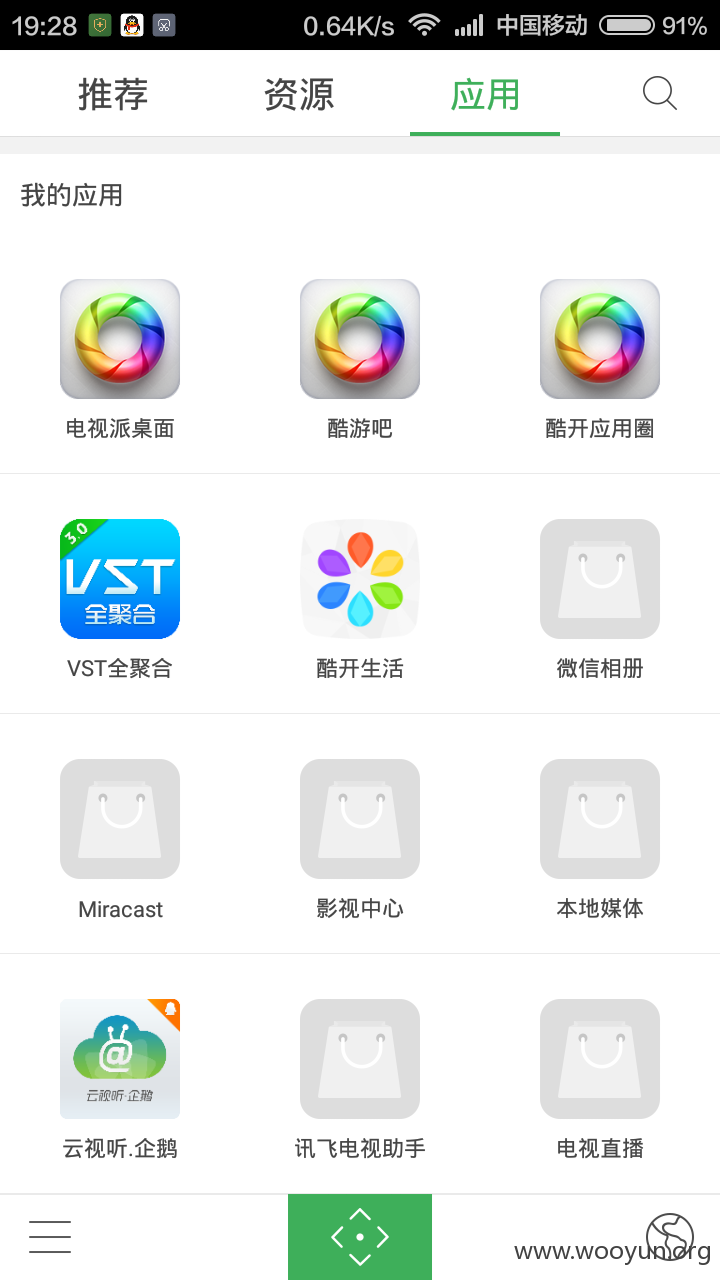Switch to the 推荐 tab
The height and width of the screenshot is (1280, 720).
tap(113, 94)
